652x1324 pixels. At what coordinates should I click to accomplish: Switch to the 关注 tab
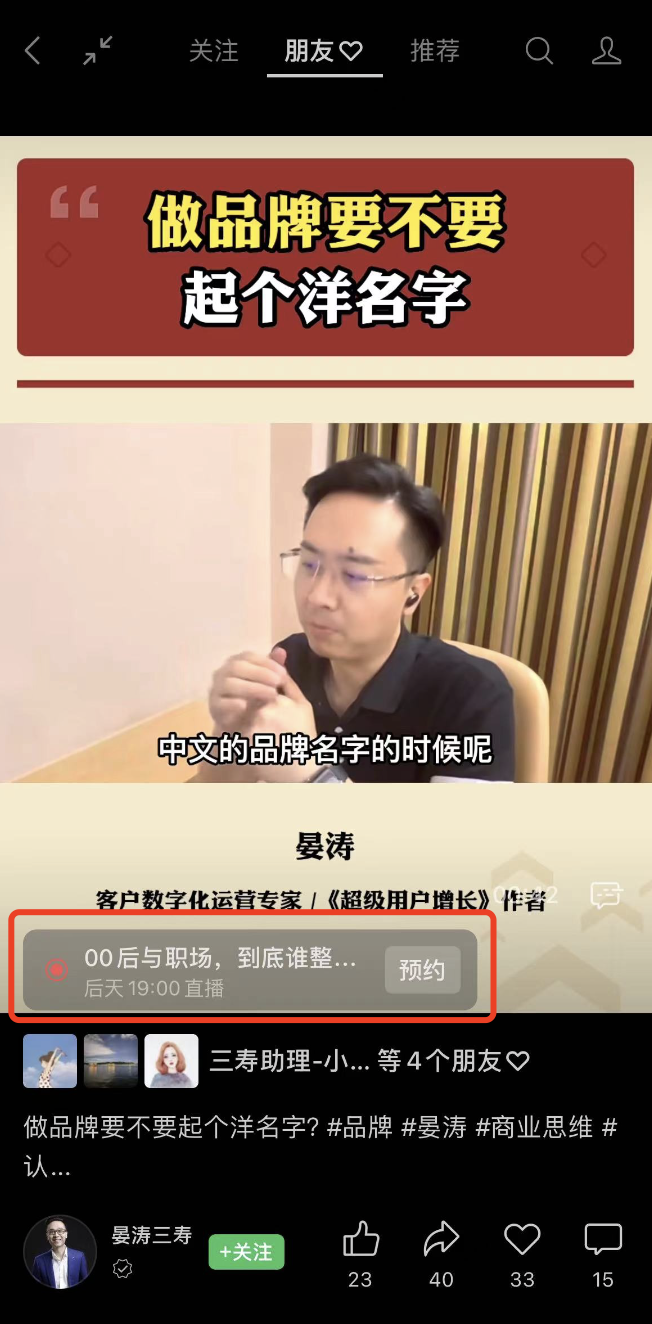coord(214,51)
